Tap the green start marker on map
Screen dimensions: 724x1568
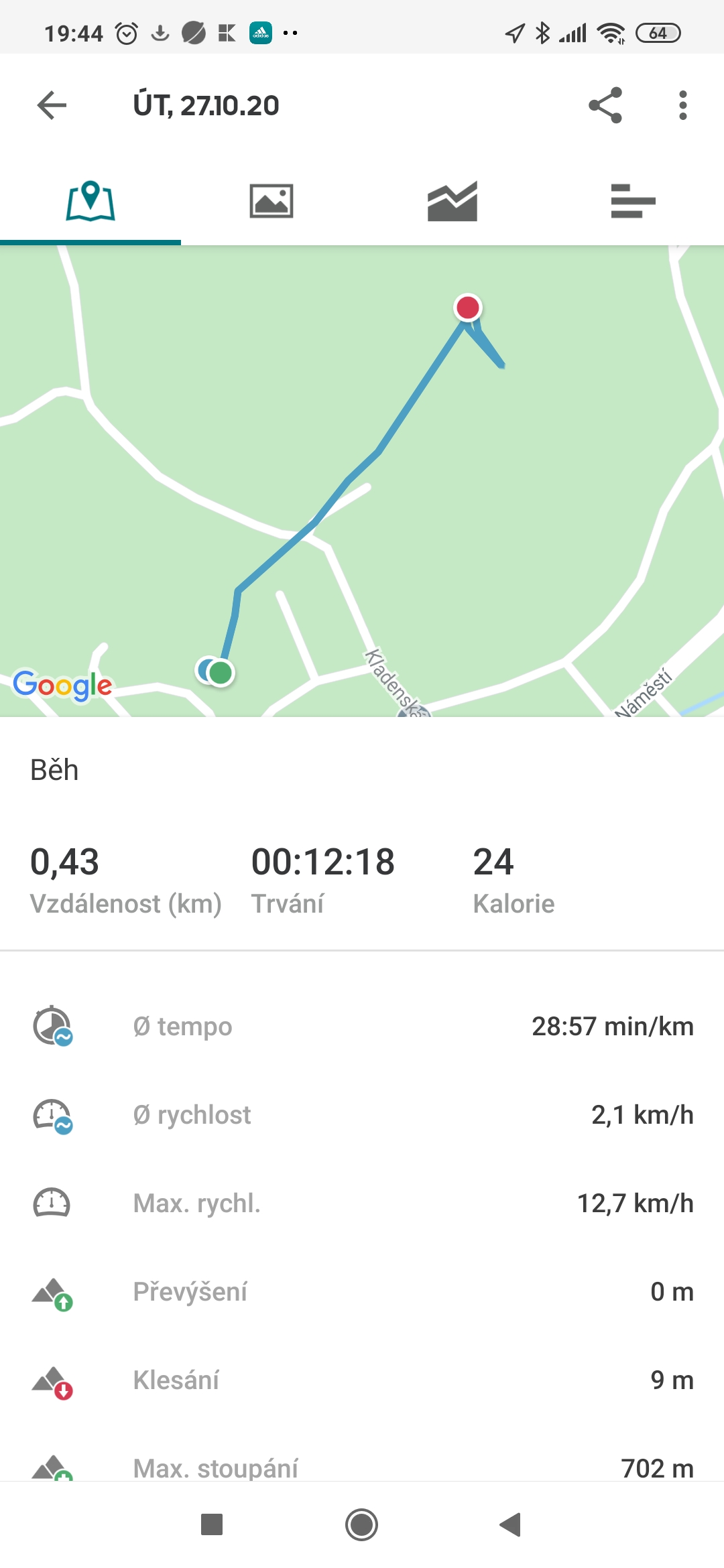[x=220, y=672]
